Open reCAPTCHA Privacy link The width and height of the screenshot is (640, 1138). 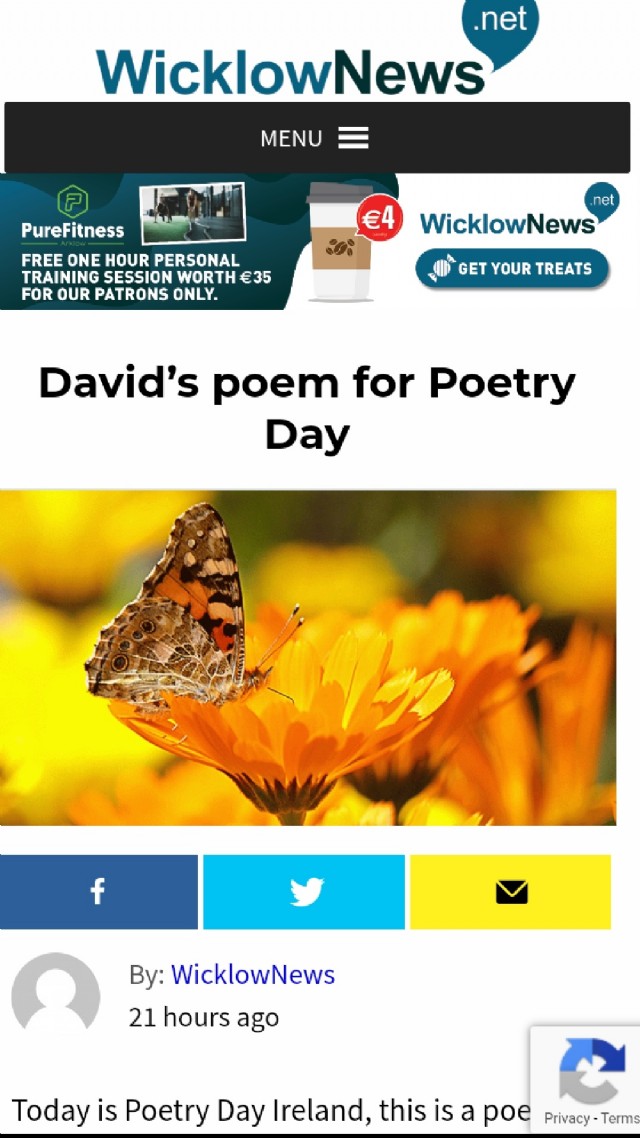coord(566,1118)
